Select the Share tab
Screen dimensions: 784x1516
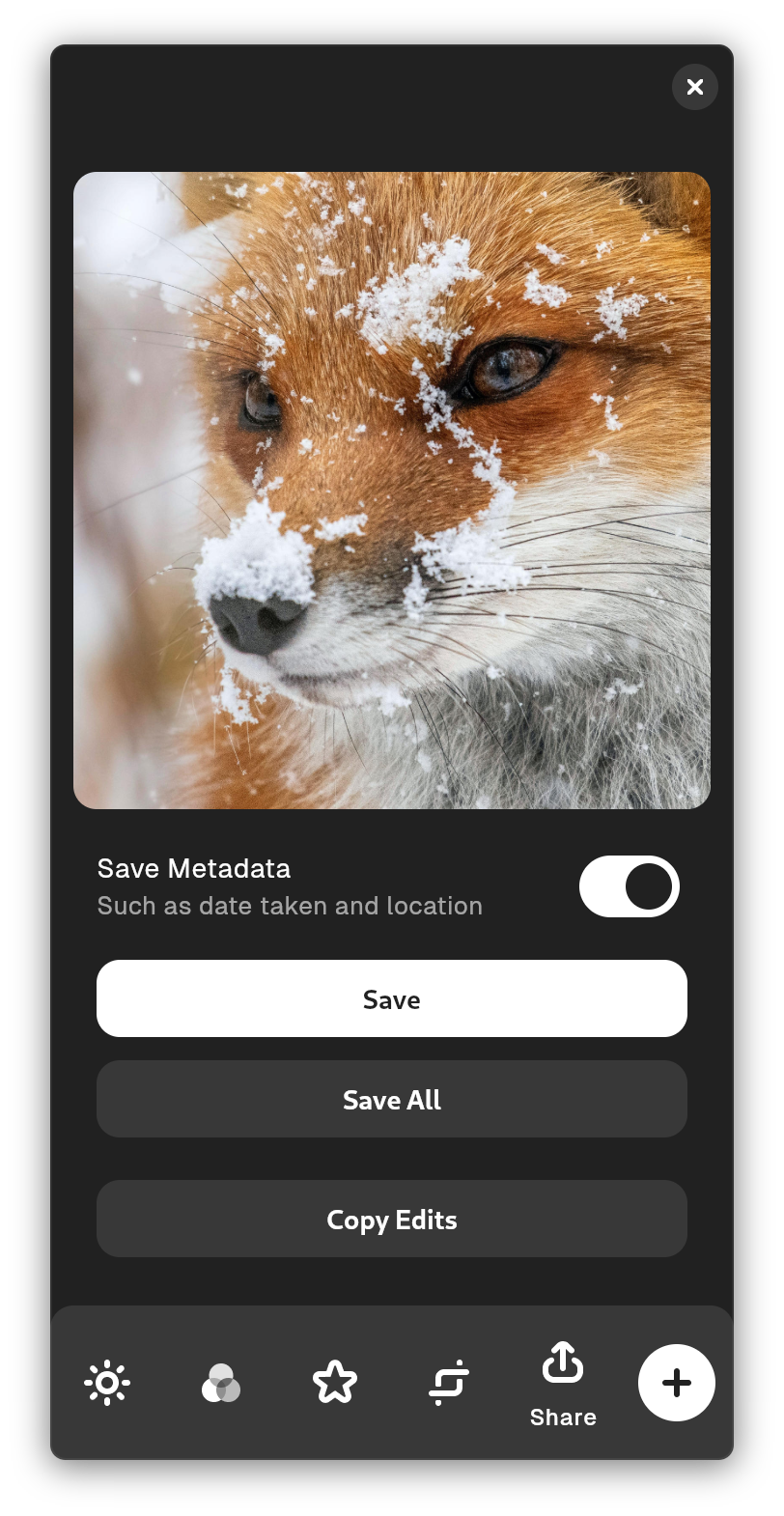tap(563, 1383)
